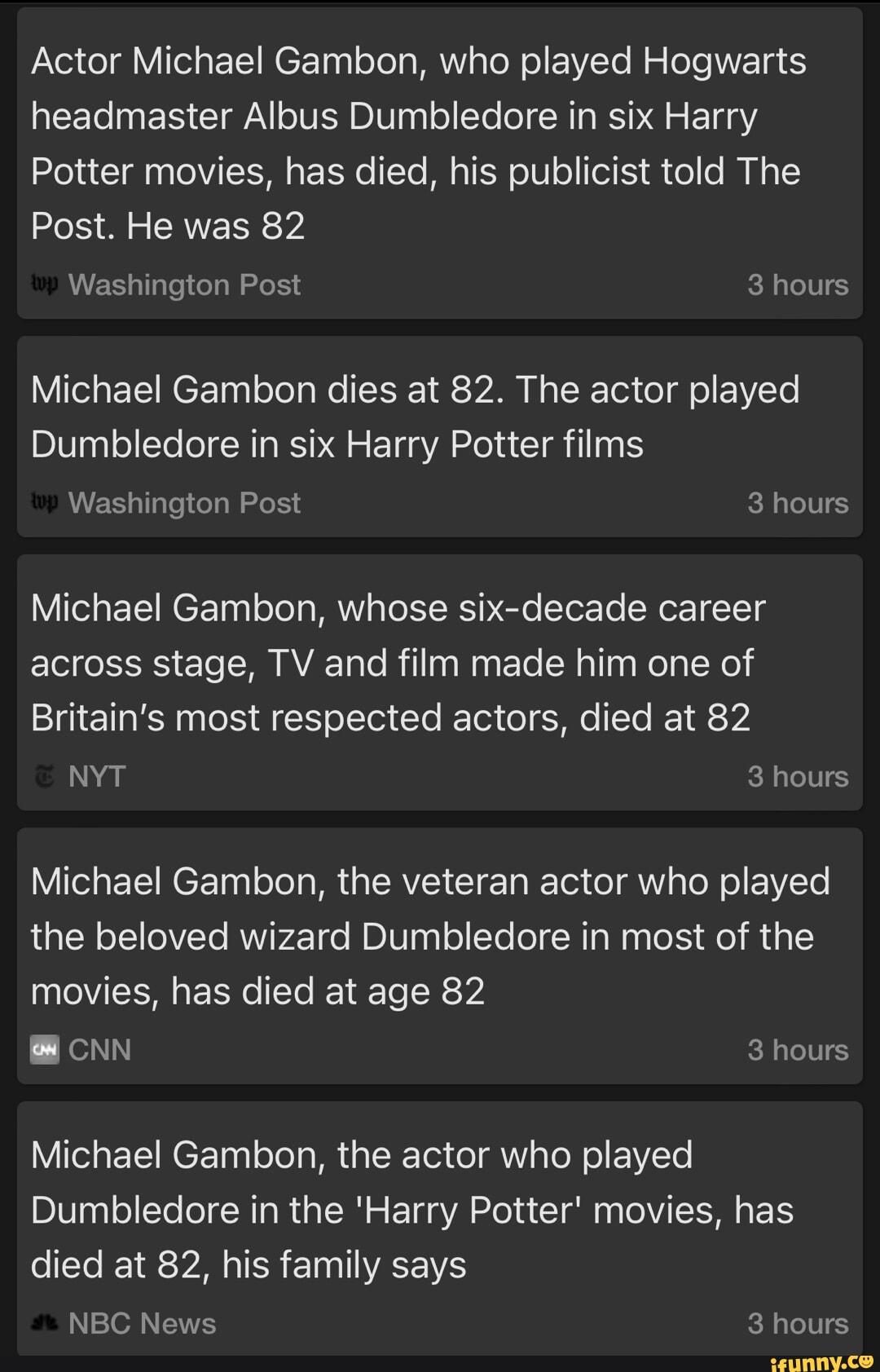Click the NYT source name text
Image resolution: width=880 pixels, height=1372 pixels.
(x=98, y=776)
